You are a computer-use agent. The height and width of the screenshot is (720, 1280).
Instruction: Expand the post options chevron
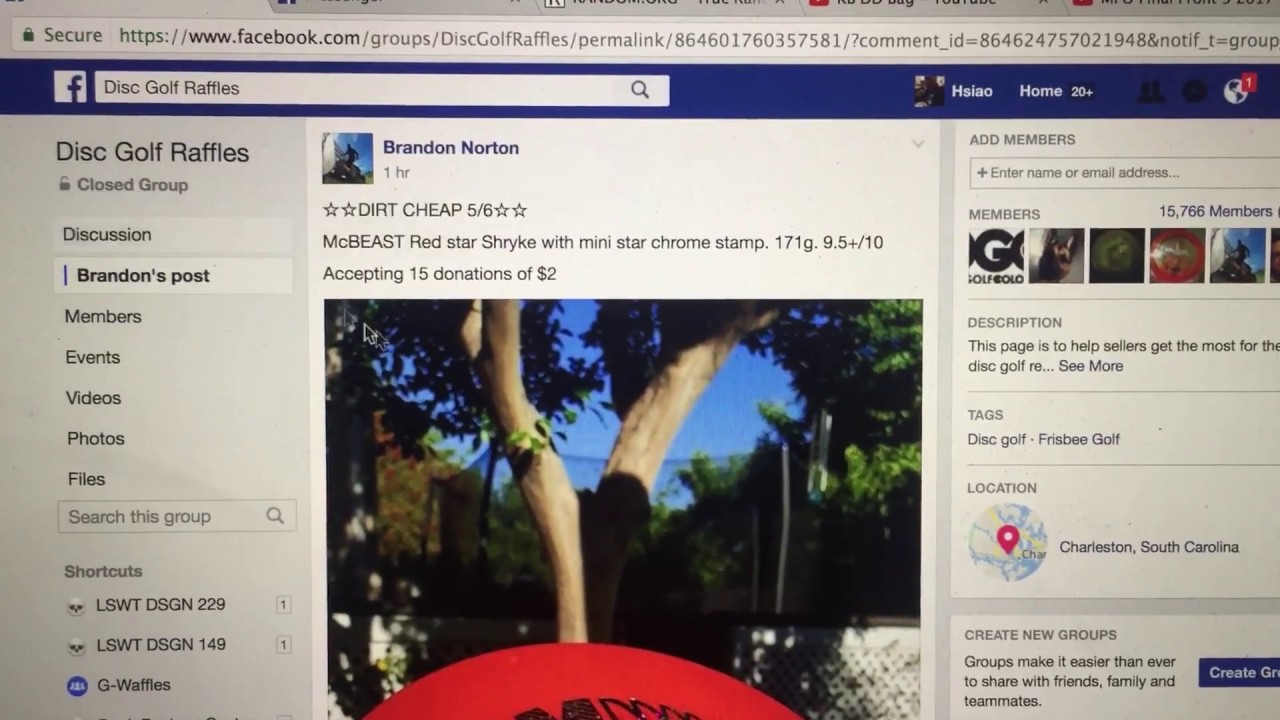917,144
